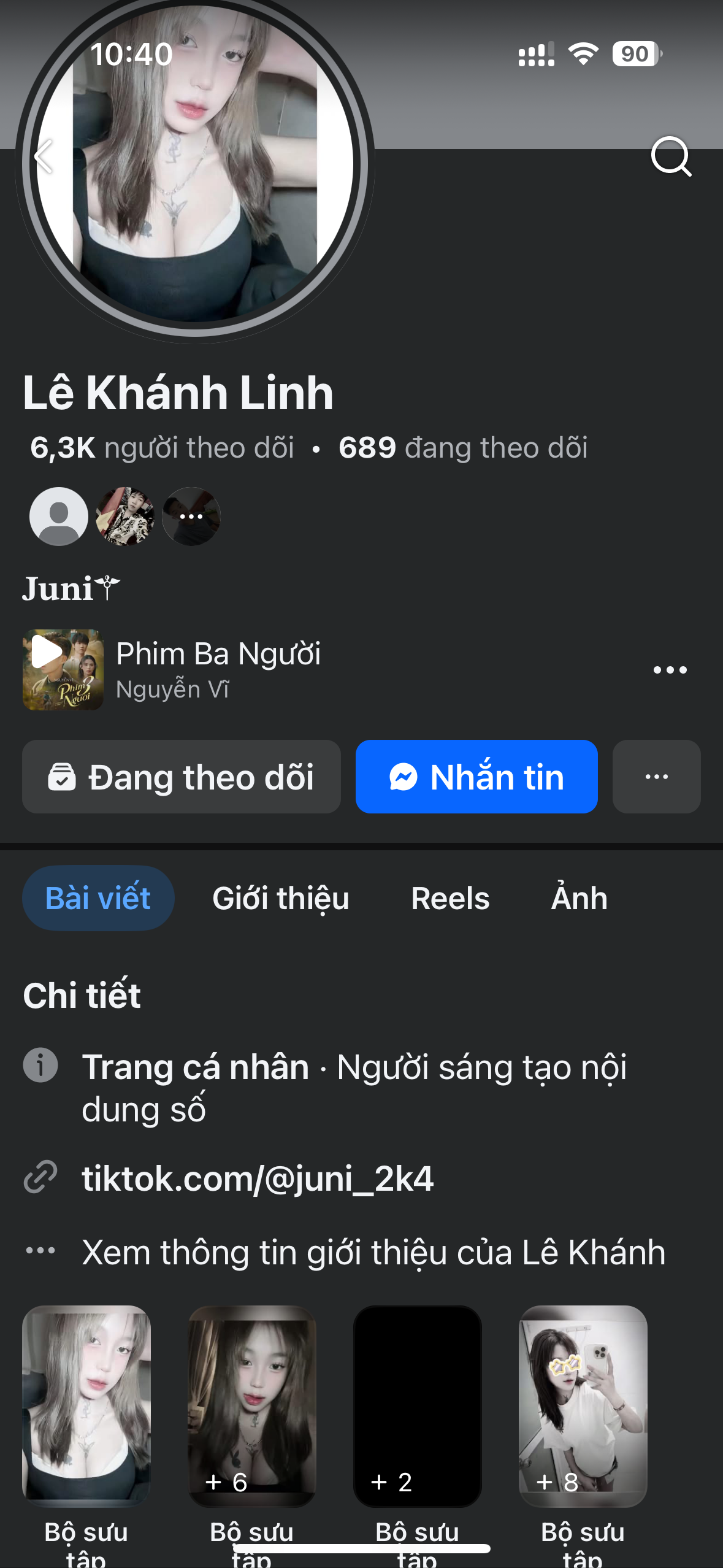The width and height of the screenshot is (723, 1568).
Task: Tap the battery indicator in the status bar
Action: coord(636,54)
